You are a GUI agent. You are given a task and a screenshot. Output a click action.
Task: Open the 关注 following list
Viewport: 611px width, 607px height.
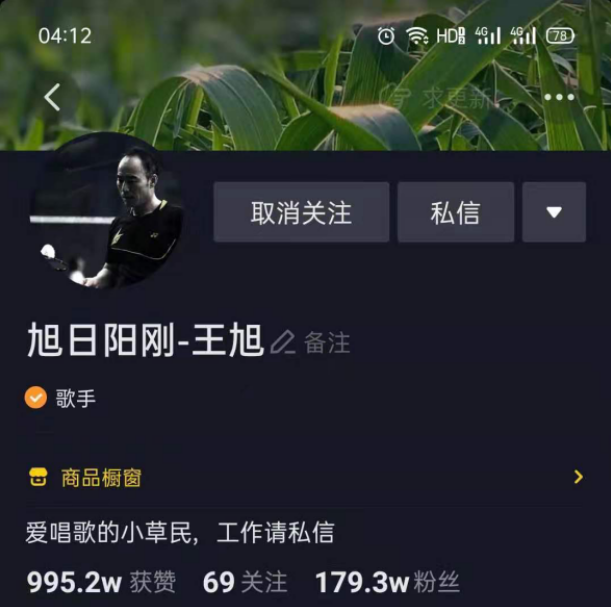tap(245, 582)
